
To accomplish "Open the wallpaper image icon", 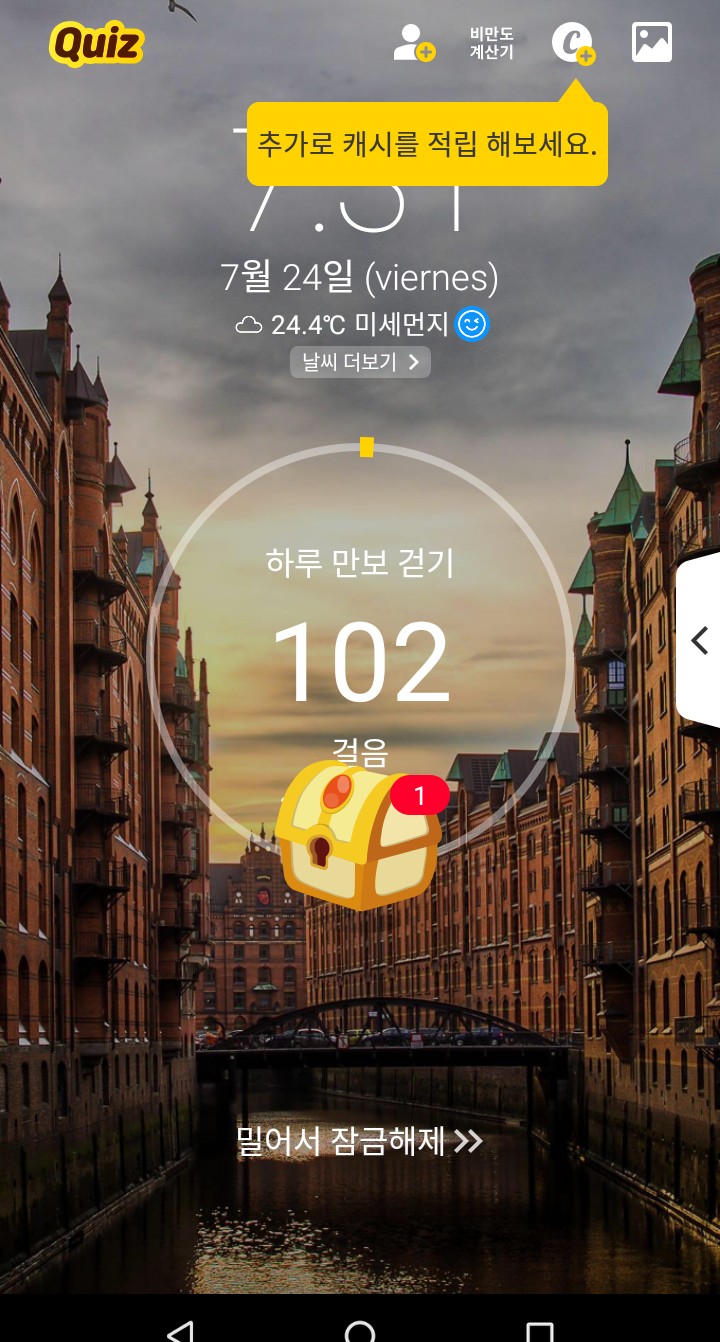I will click(652, 43).
